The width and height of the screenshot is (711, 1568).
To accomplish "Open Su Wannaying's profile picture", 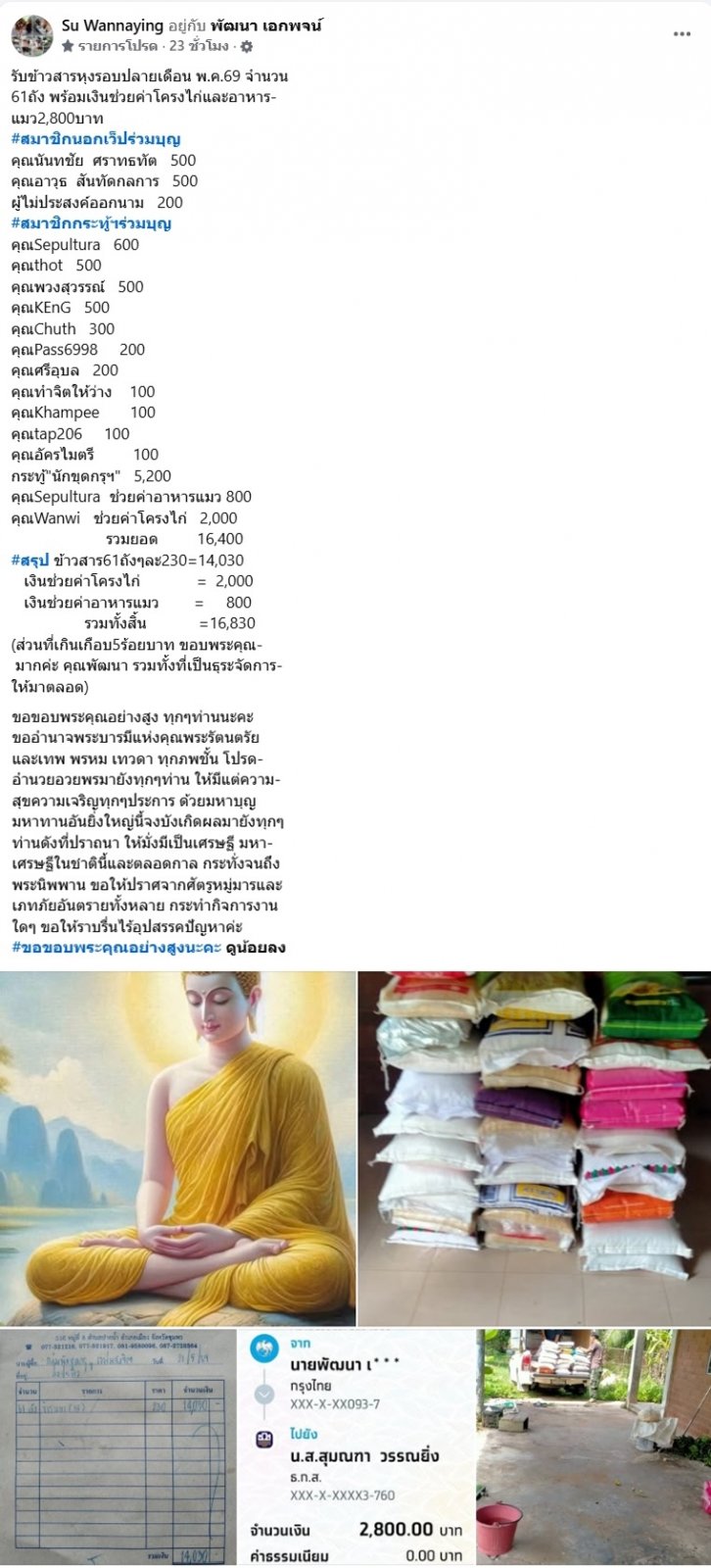I will 31,35.
